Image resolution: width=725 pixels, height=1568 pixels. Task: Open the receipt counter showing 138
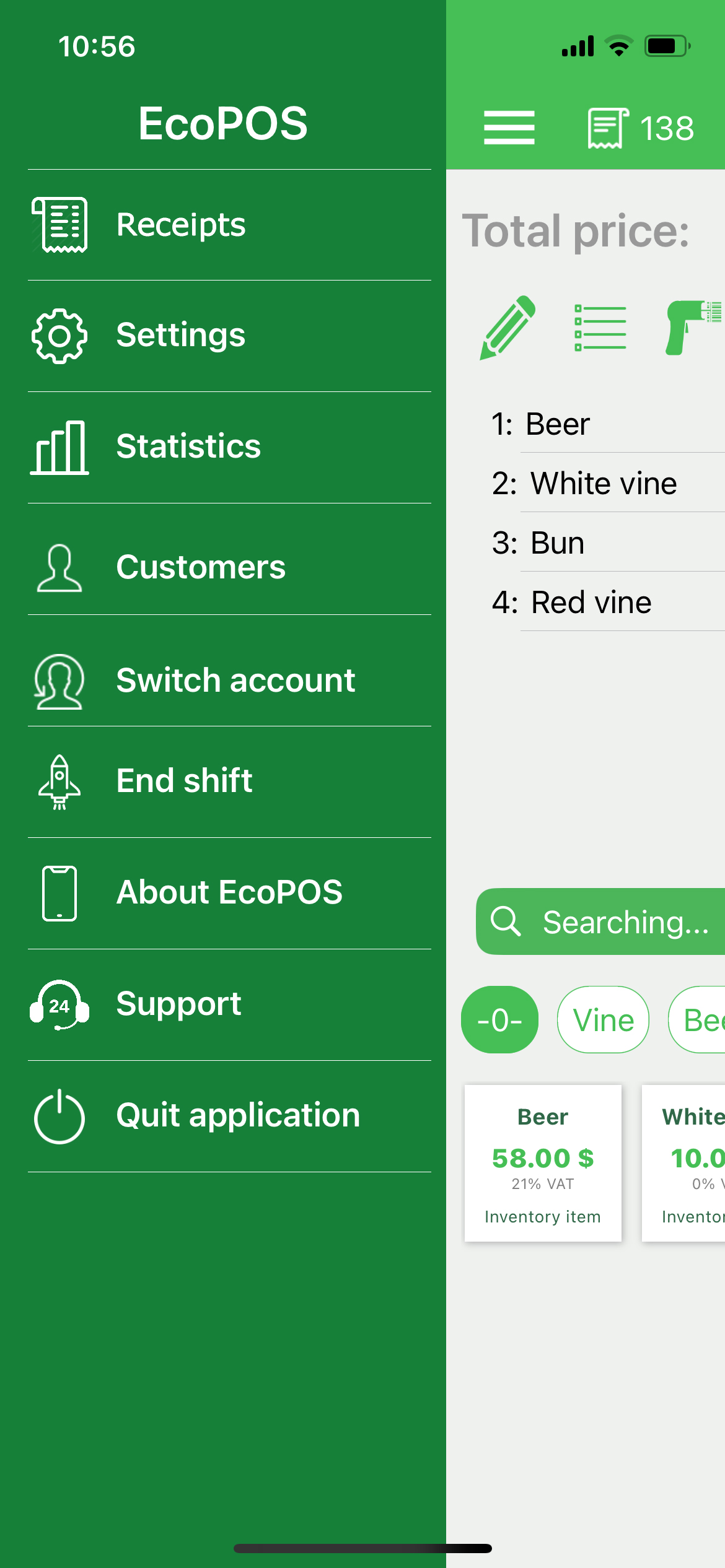pos(641,128)
